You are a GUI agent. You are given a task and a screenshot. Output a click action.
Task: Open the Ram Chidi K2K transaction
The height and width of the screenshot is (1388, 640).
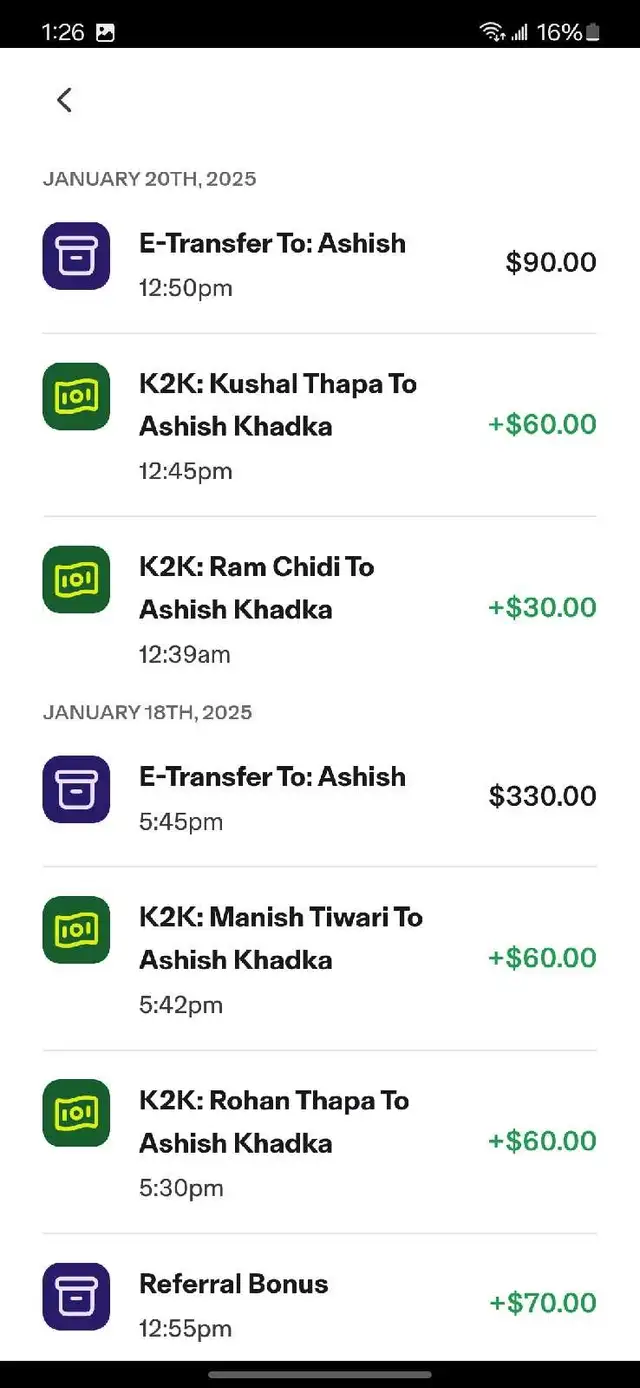click(319, 608)
